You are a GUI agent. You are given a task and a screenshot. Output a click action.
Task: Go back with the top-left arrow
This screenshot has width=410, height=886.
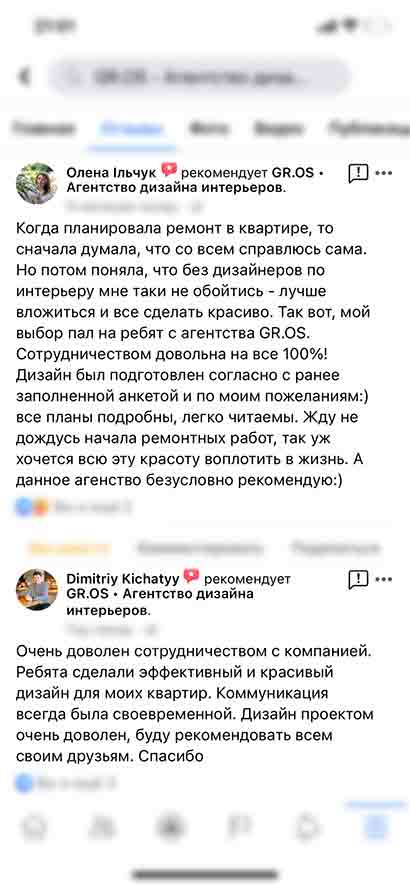(x=24, y=76)
